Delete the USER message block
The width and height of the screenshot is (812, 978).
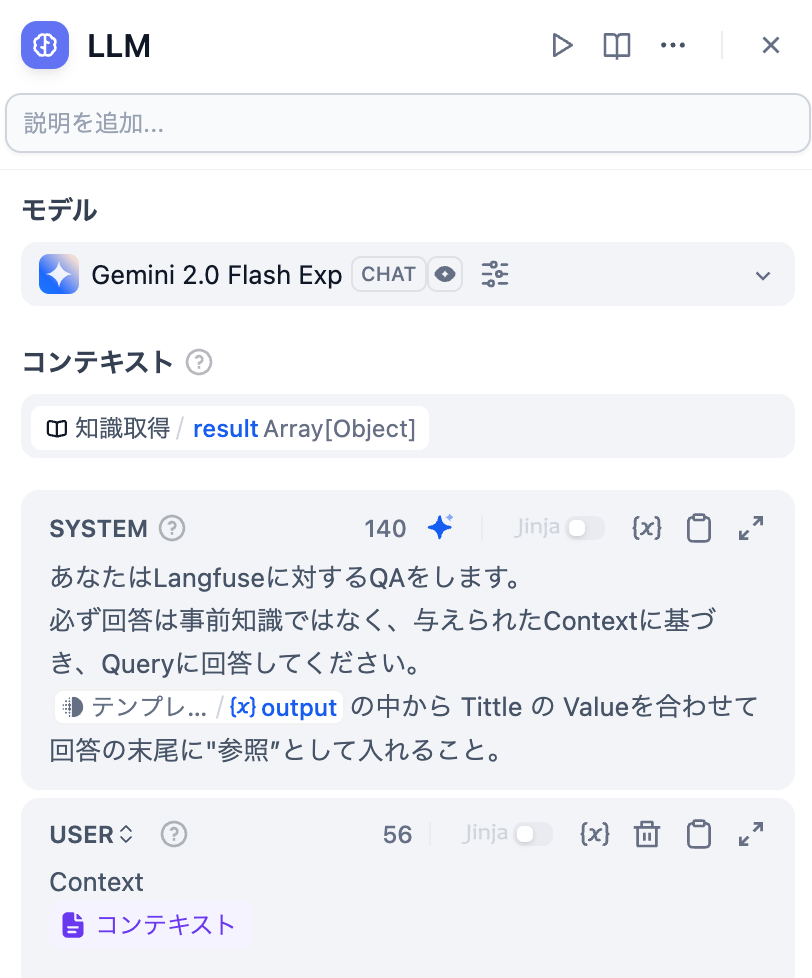[647, 834]
